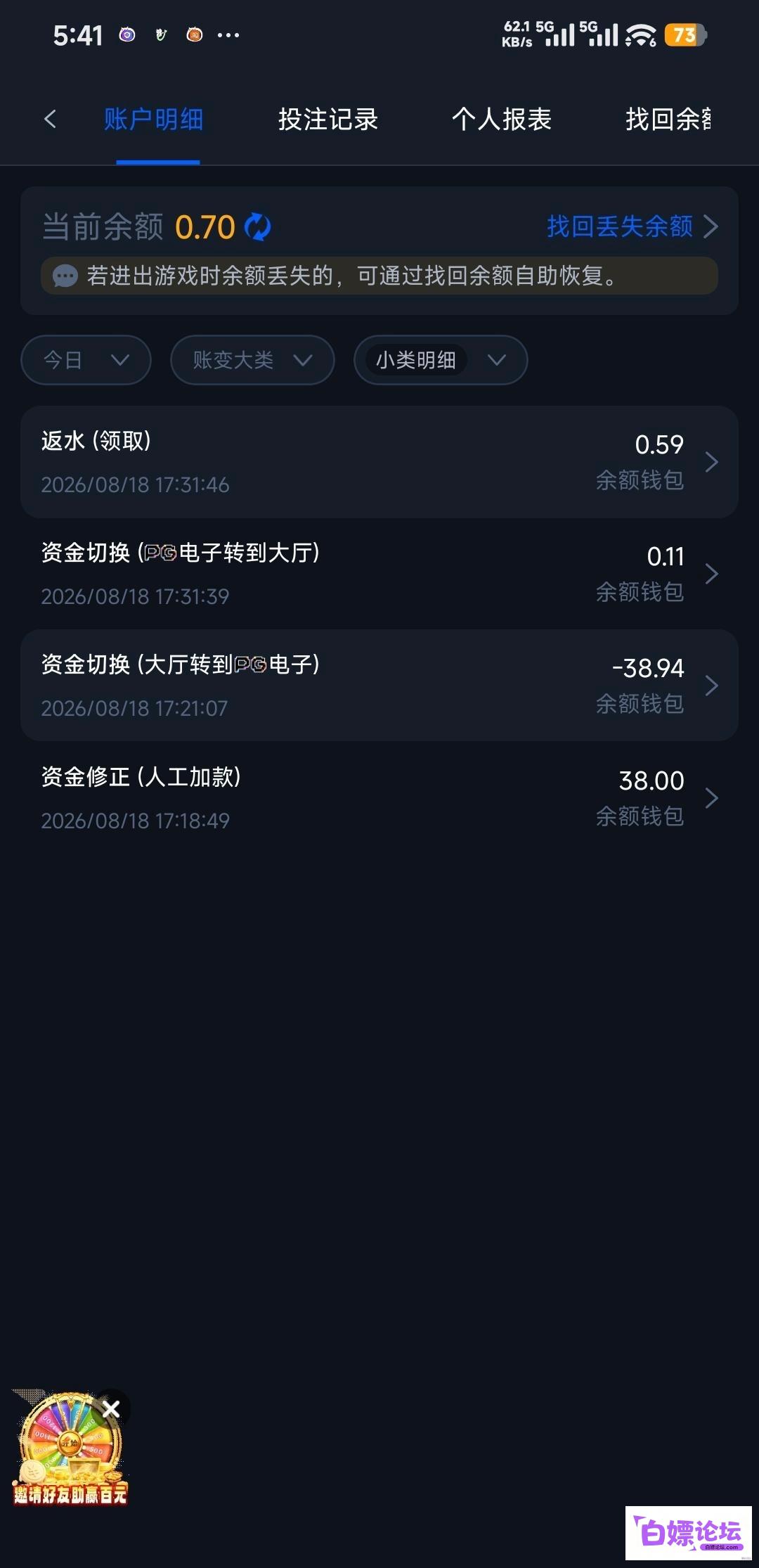Open the 返水 (领取) 0.59 record
The image size is (759, 1568).
point(379,462)
